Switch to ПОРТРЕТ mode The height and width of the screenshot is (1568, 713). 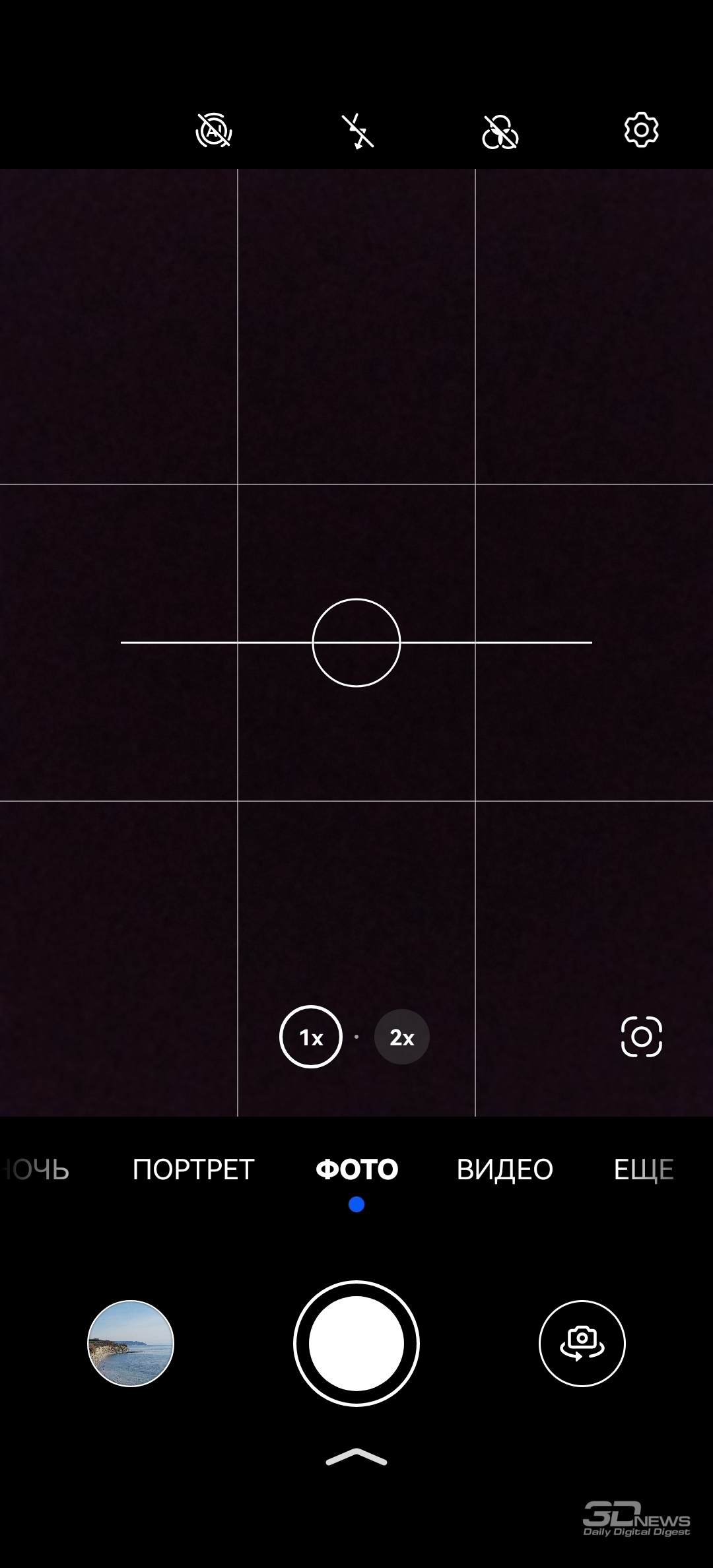(x=193, y=1169)
